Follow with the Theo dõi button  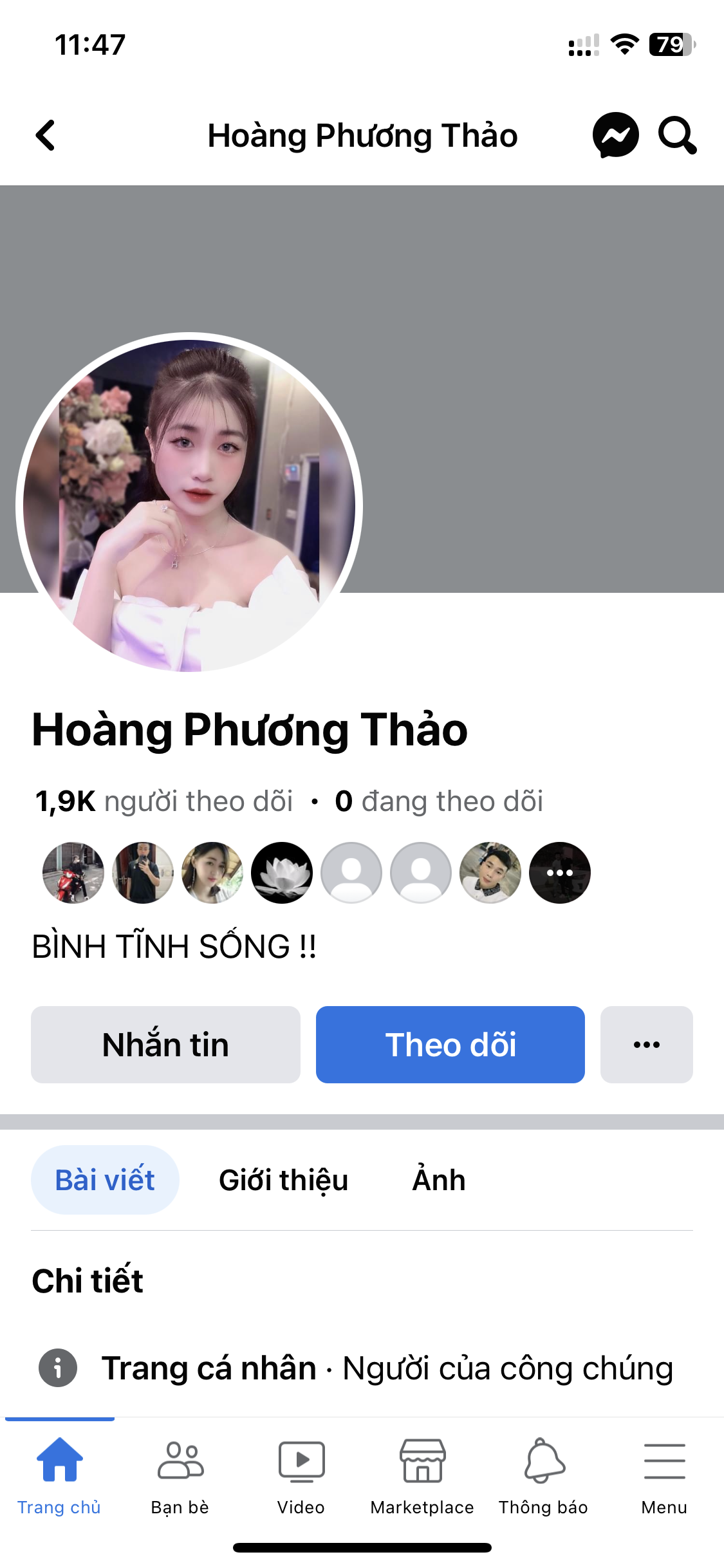click(x=450, y=1044)
